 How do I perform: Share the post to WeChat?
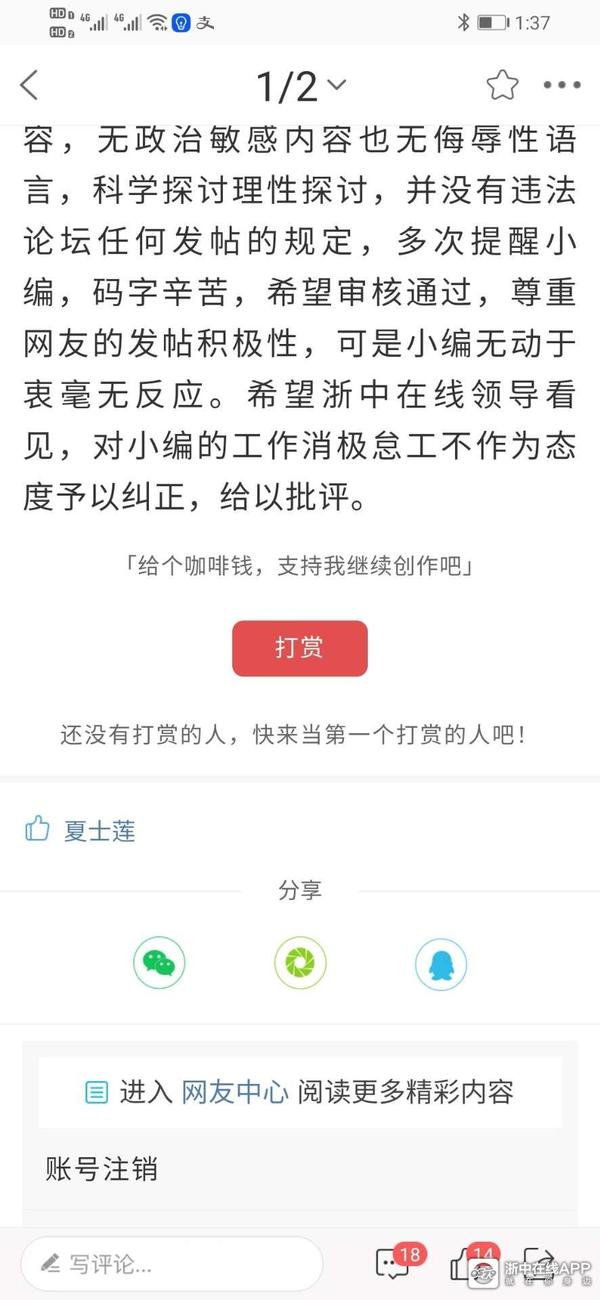click(x=159, y=963)
